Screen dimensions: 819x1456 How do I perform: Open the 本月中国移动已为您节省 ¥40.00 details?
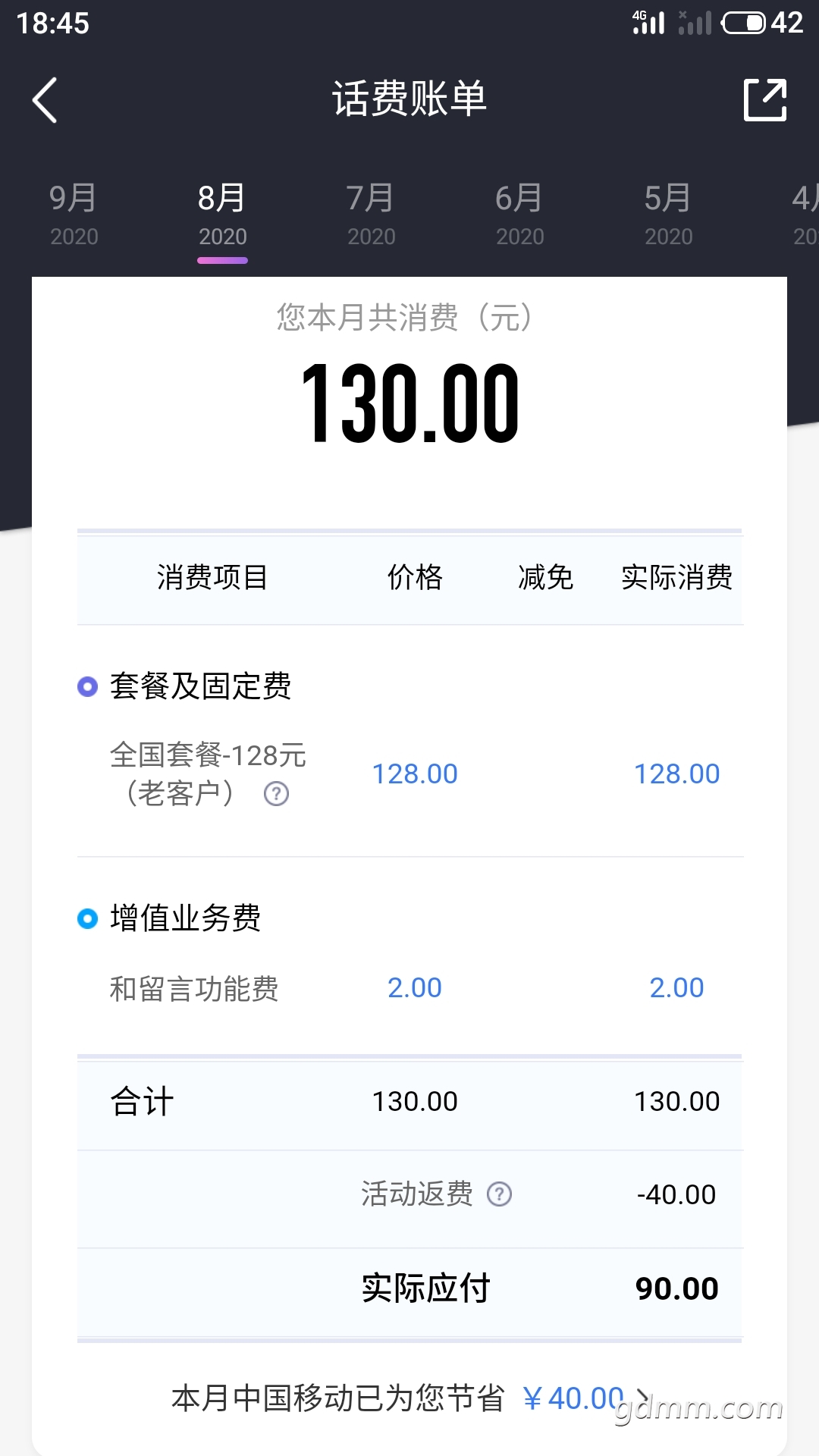pos(410,1398)
